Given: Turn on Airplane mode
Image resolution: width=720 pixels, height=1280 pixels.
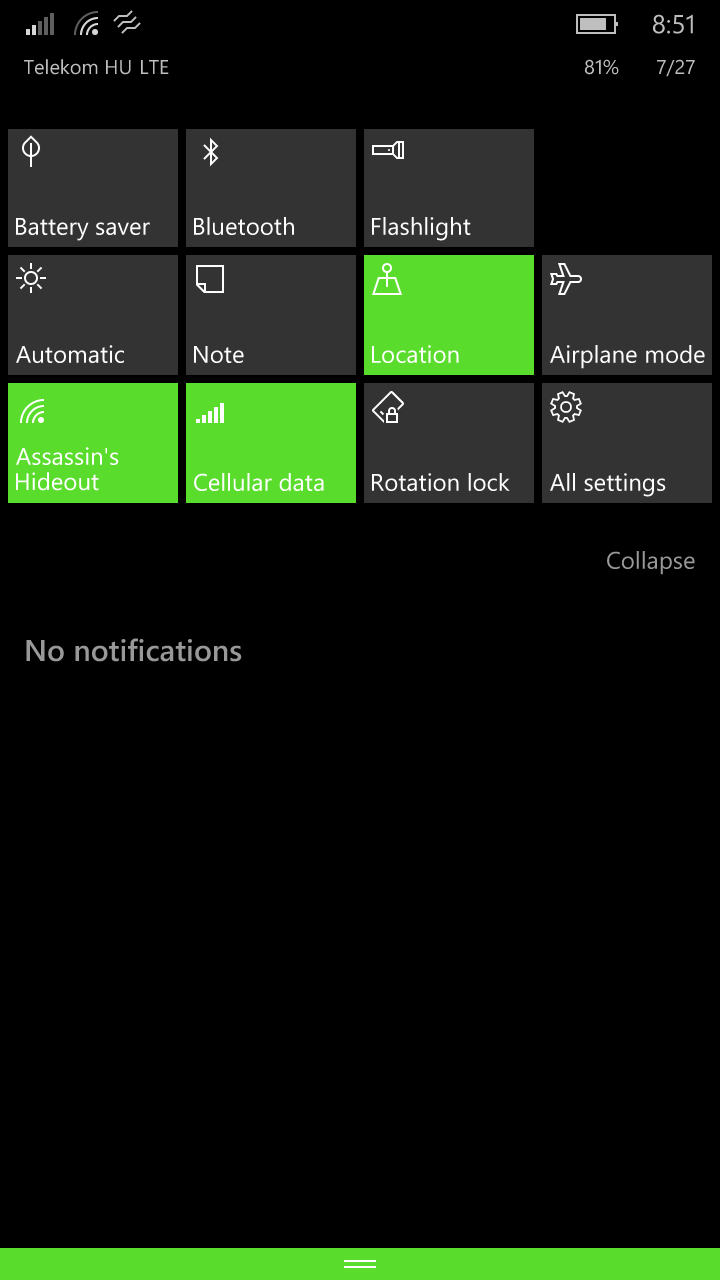Looking at the screenshot, I should coord(627,315).
